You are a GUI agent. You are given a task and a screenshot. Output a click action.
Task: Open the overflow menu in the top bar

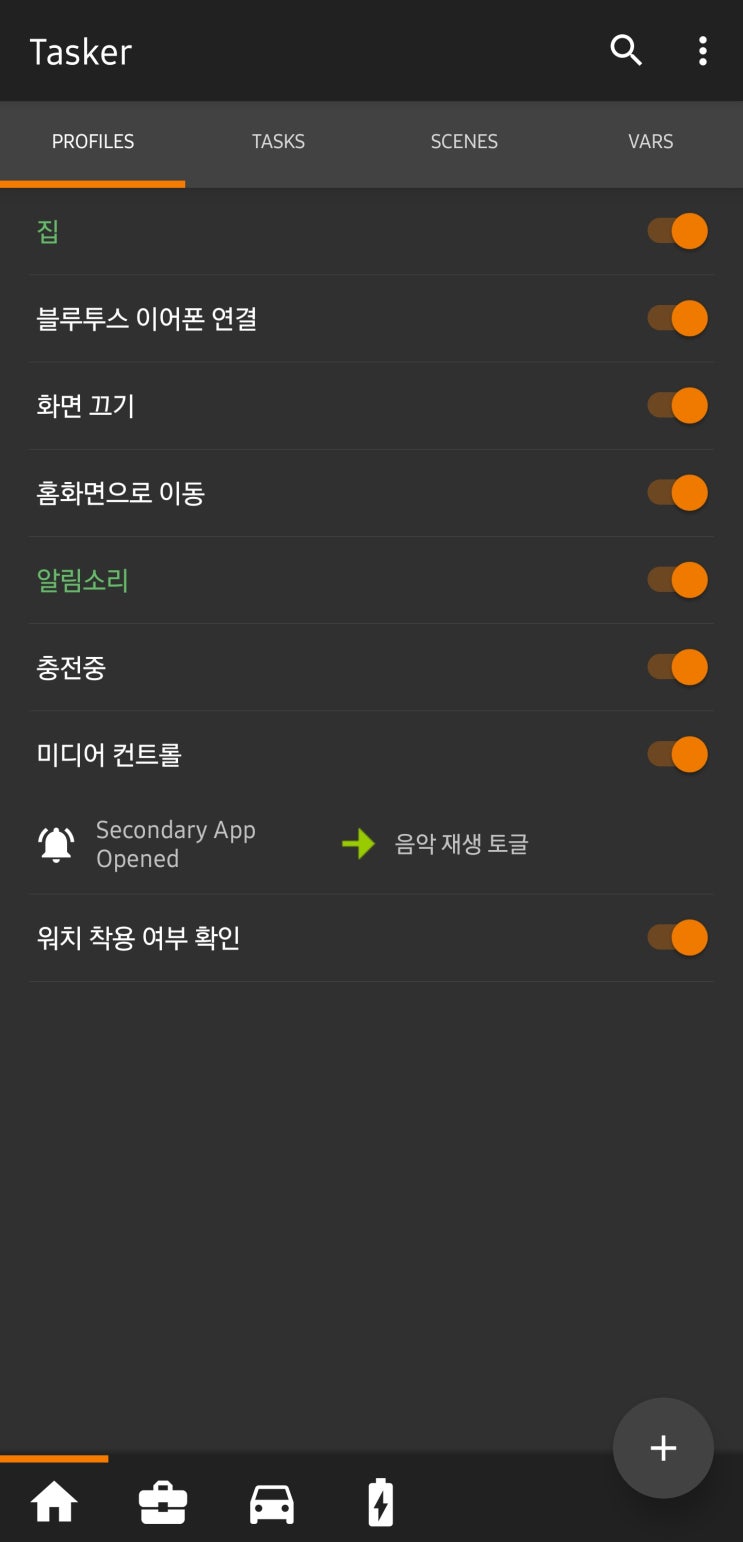pos(702,50)
